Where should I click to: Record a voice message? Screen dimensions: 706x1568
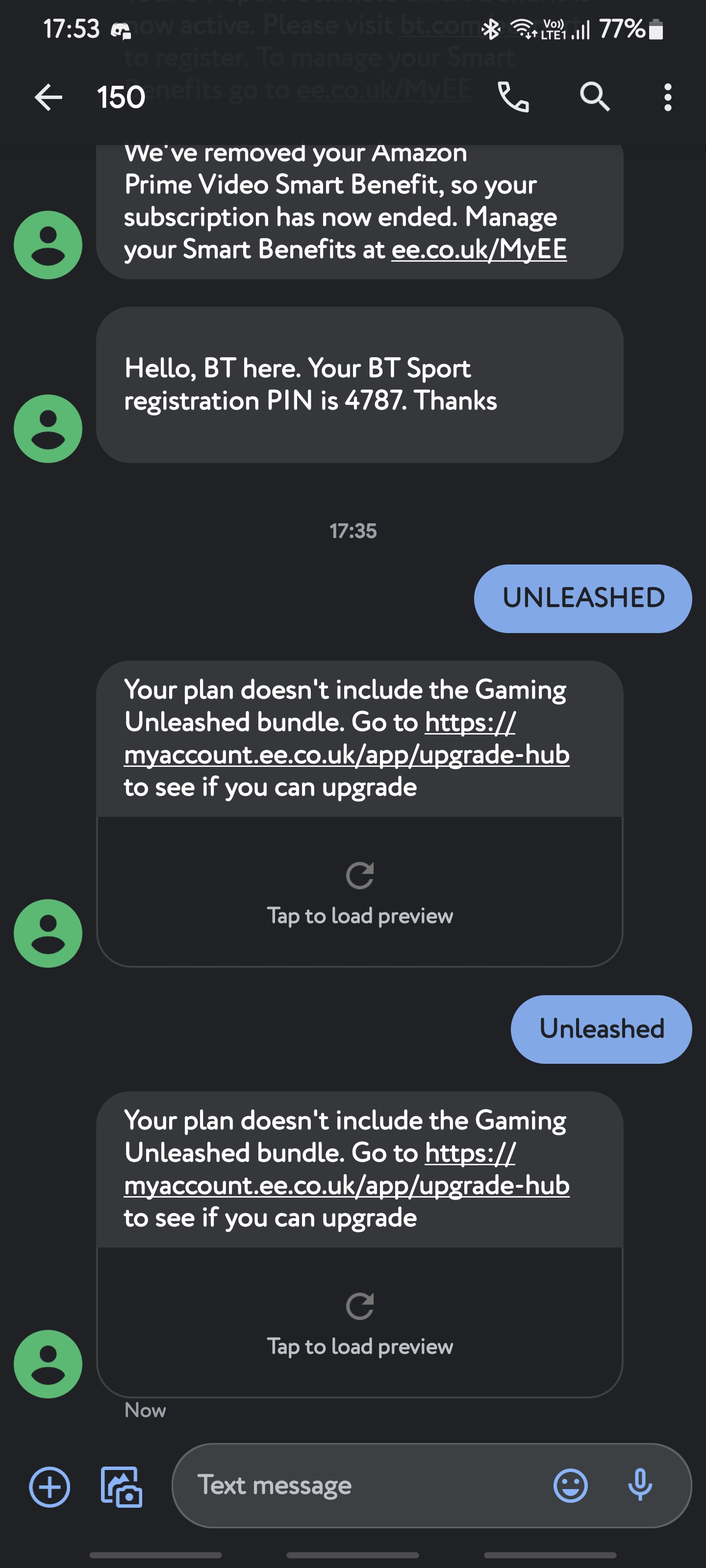640,1485
